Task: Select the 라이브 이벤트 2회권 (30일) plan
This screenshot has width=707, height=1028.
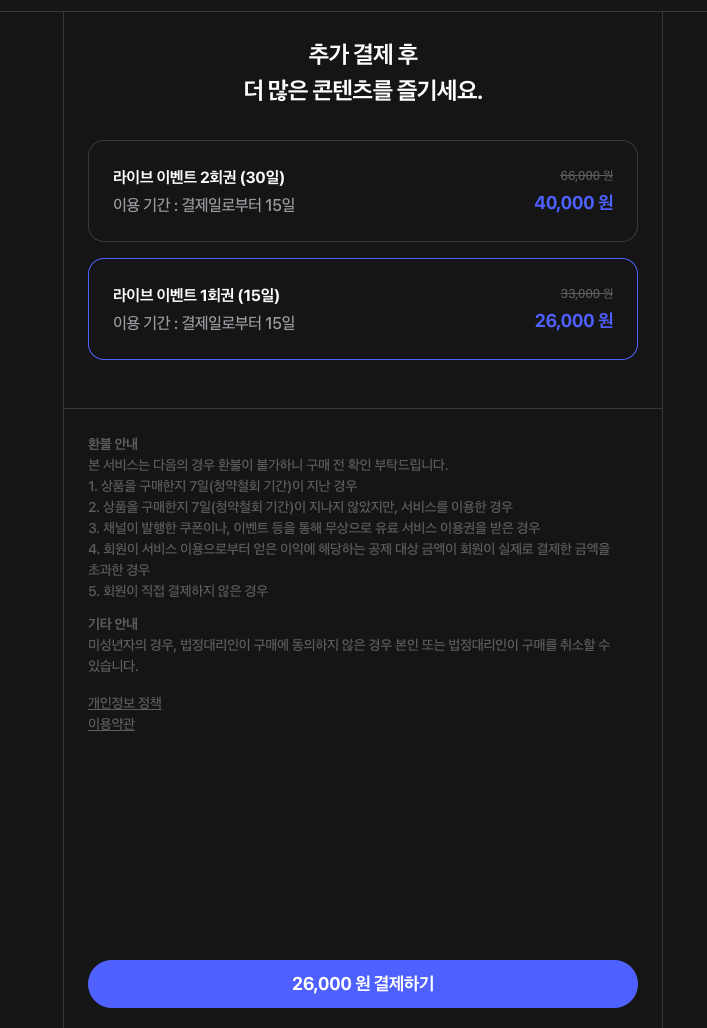Action: click(362, 191)
